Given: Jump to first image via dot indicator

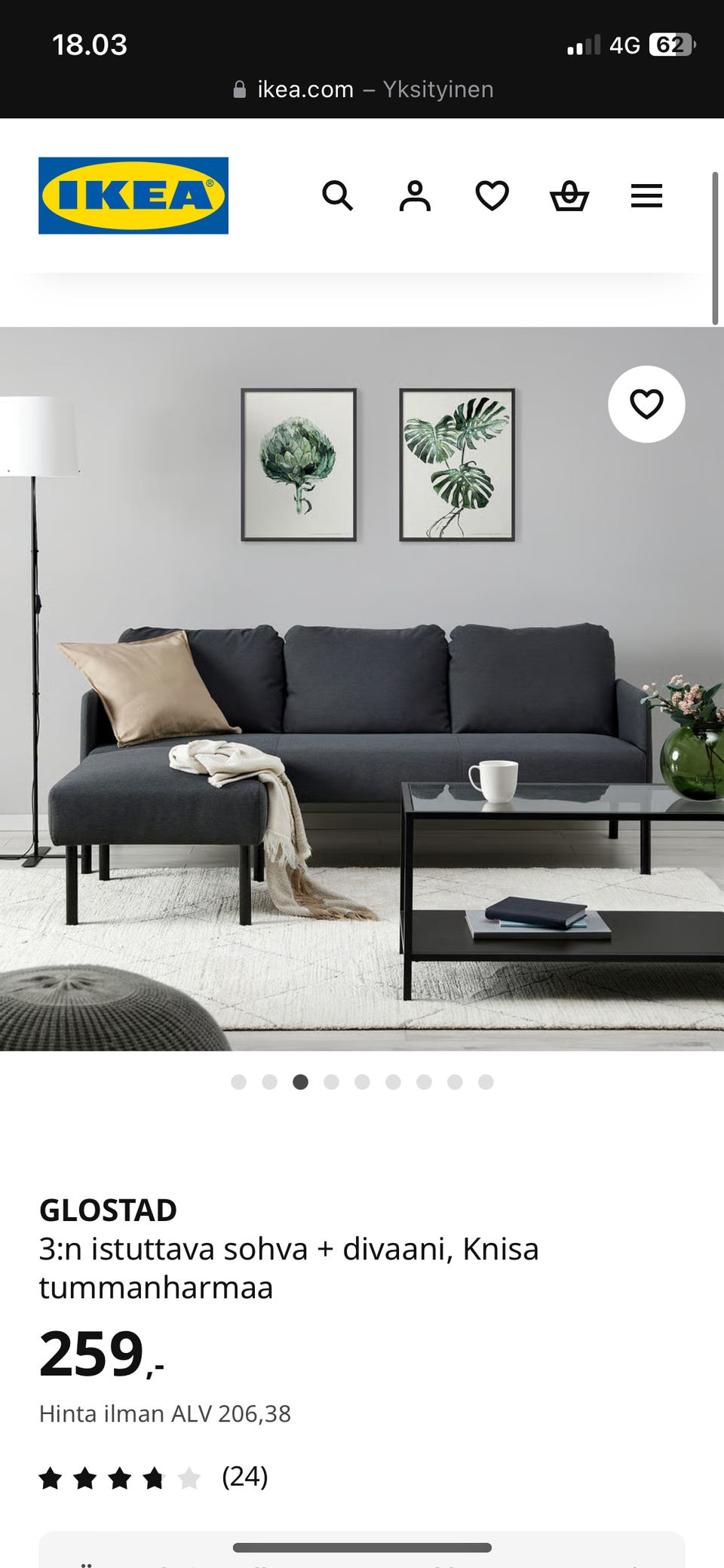Looking at the screenshot, I should tap(239, 1082).
